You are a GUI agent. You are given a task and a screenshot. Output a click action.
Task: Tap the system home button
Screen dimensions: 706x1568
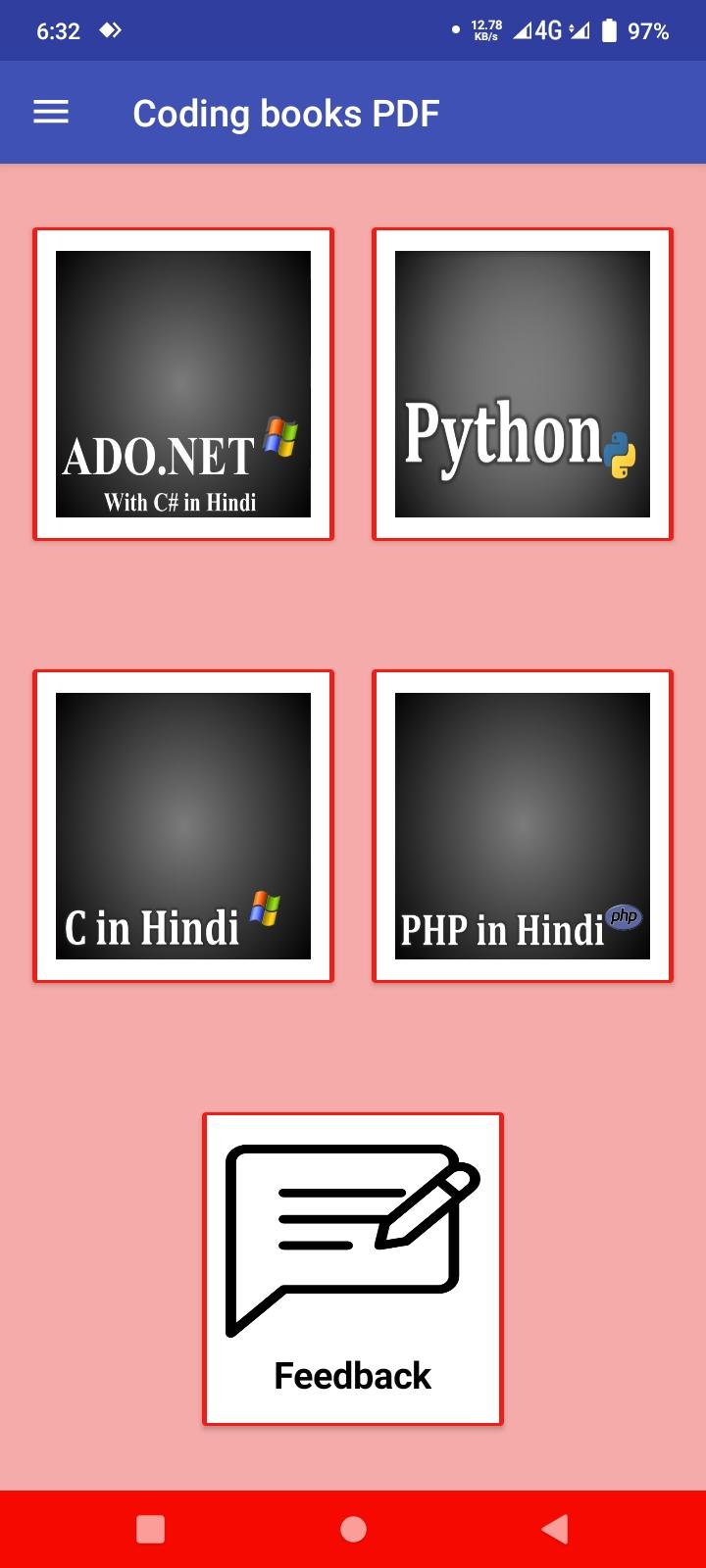[353, 1529]
